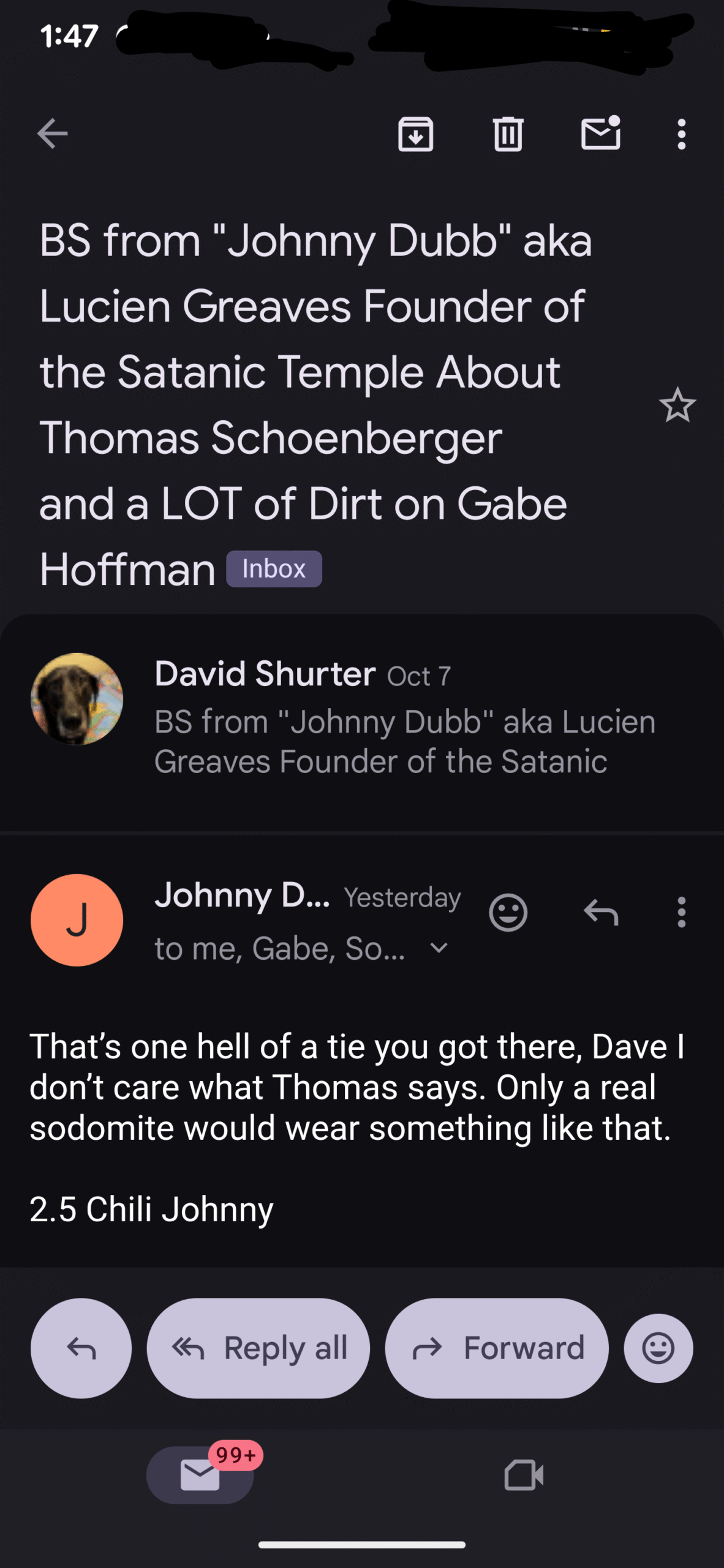Tap the Inbox label chip
Screen dimensions: 724x1568
click(x=274, y=569)
